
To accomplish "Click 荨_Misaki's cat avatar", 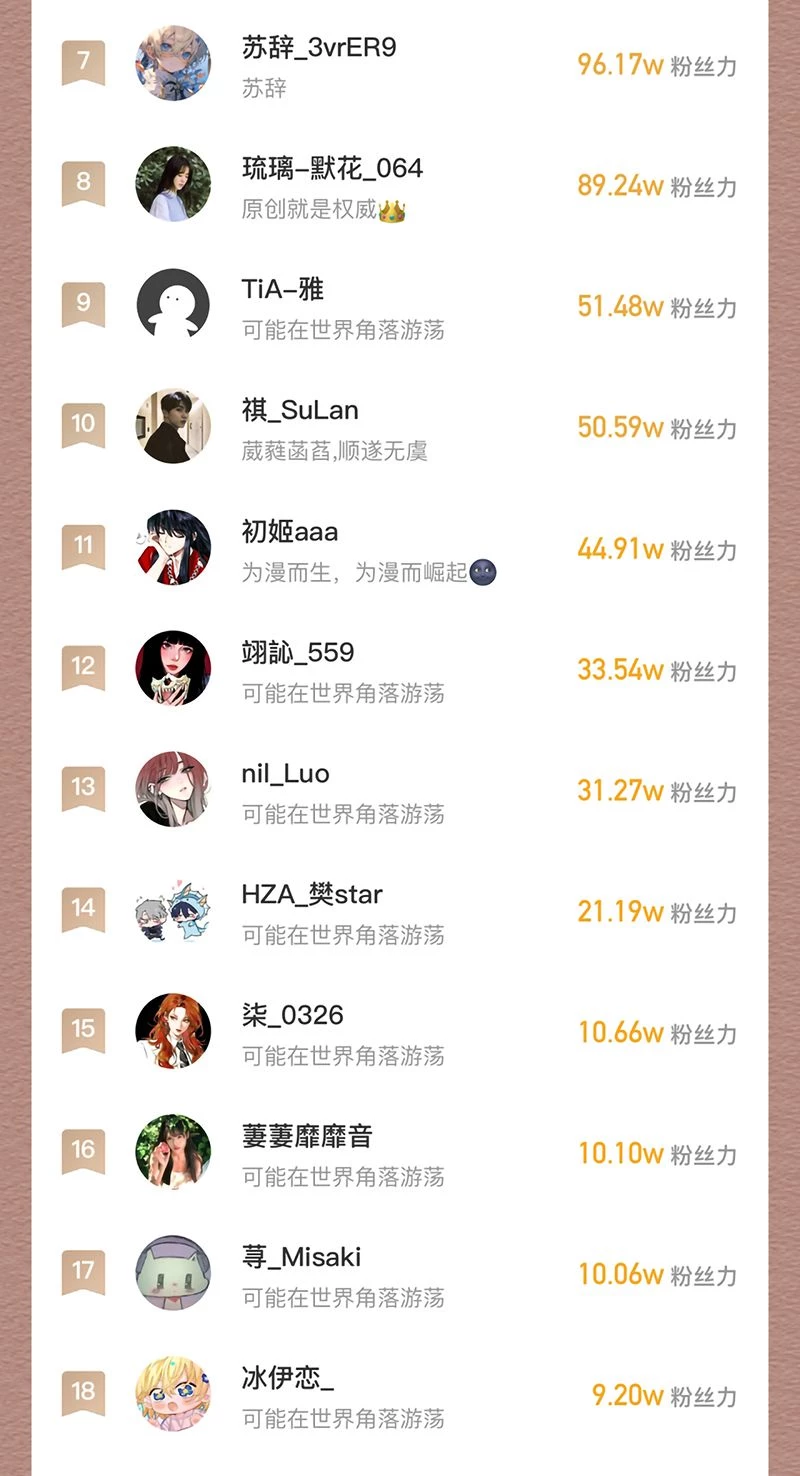I will (x=172, y=1271).
